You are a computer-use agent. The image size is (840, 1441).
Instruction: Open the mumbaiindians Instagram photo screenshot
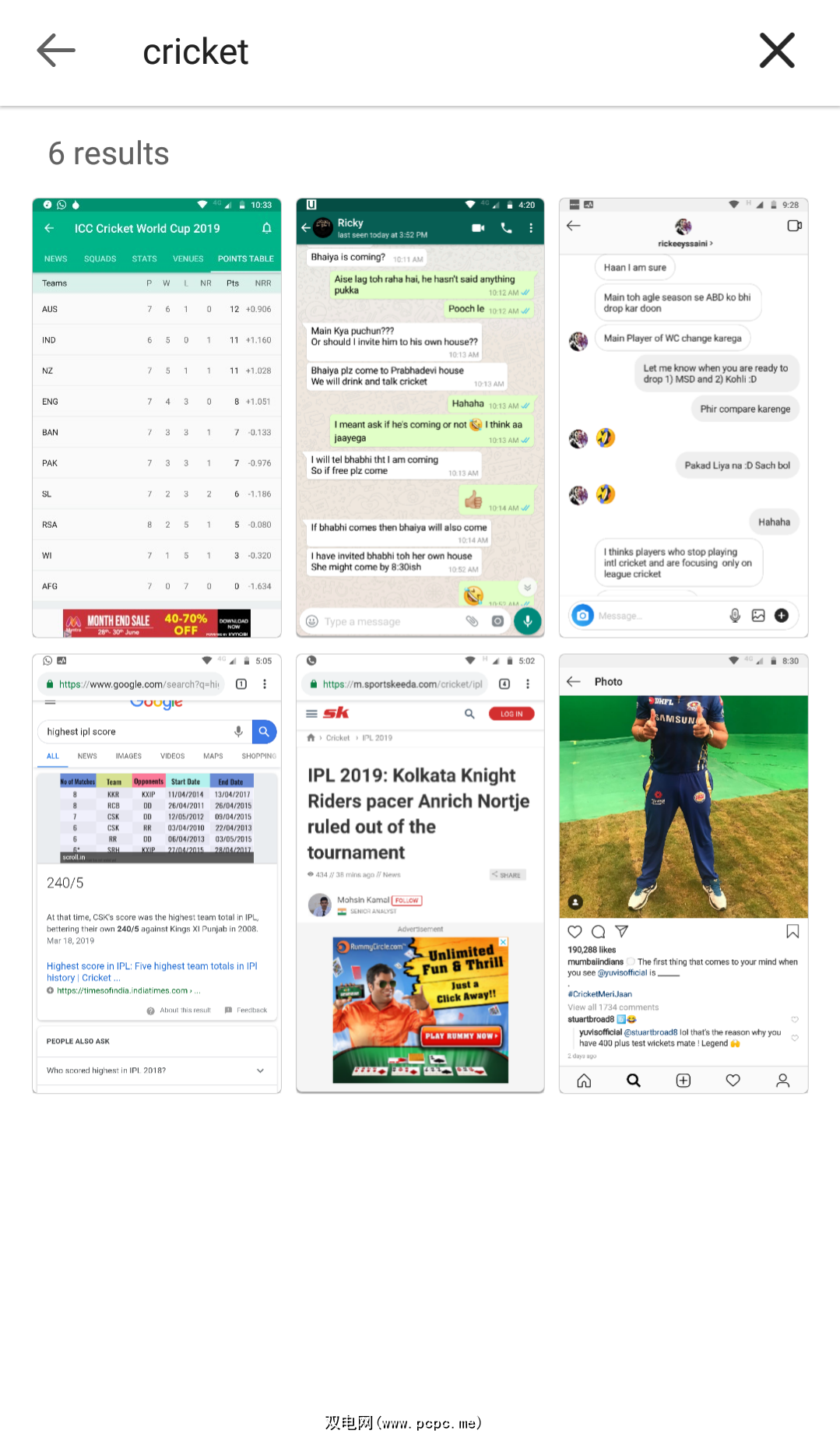[683, 873]
